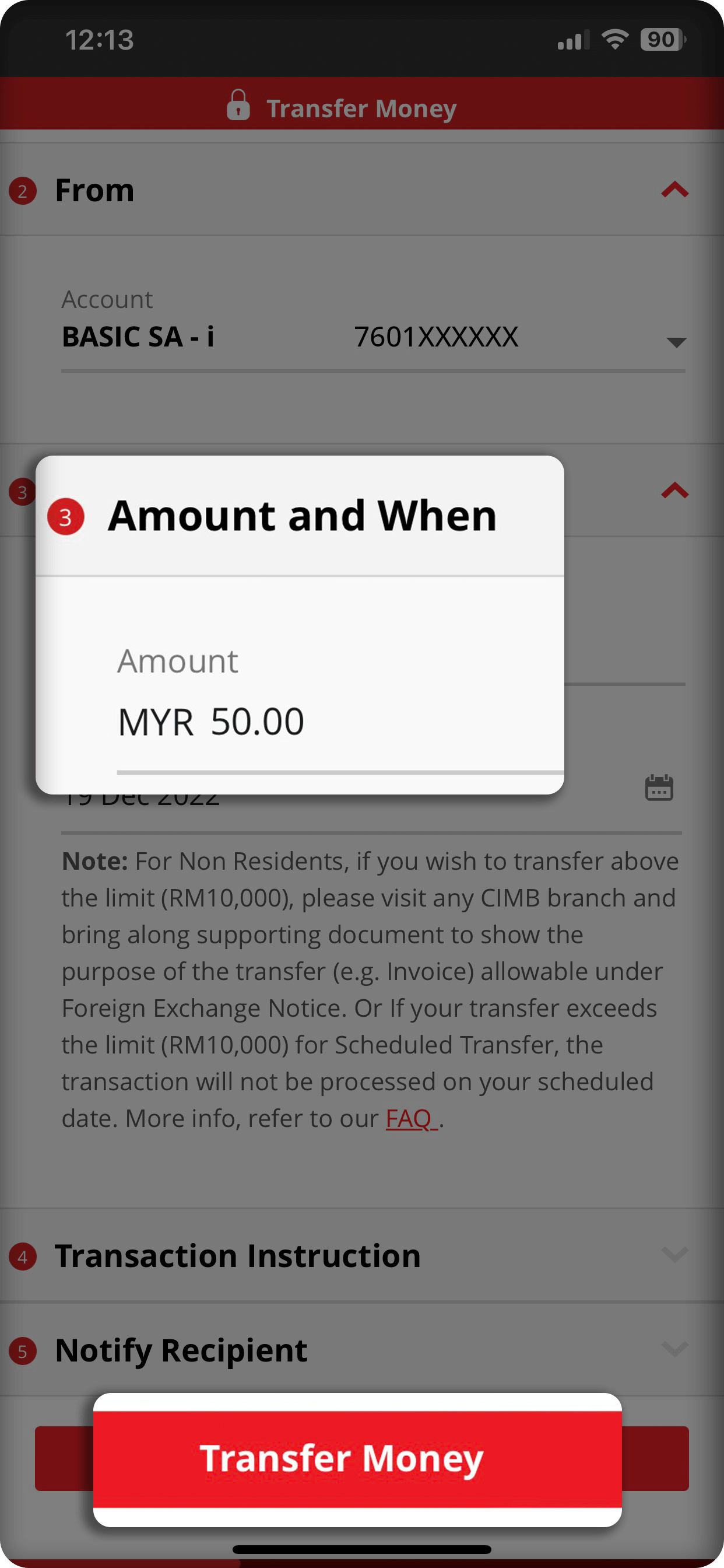
Task: Collapse the Amount and When section
Action: click(674, 490)
